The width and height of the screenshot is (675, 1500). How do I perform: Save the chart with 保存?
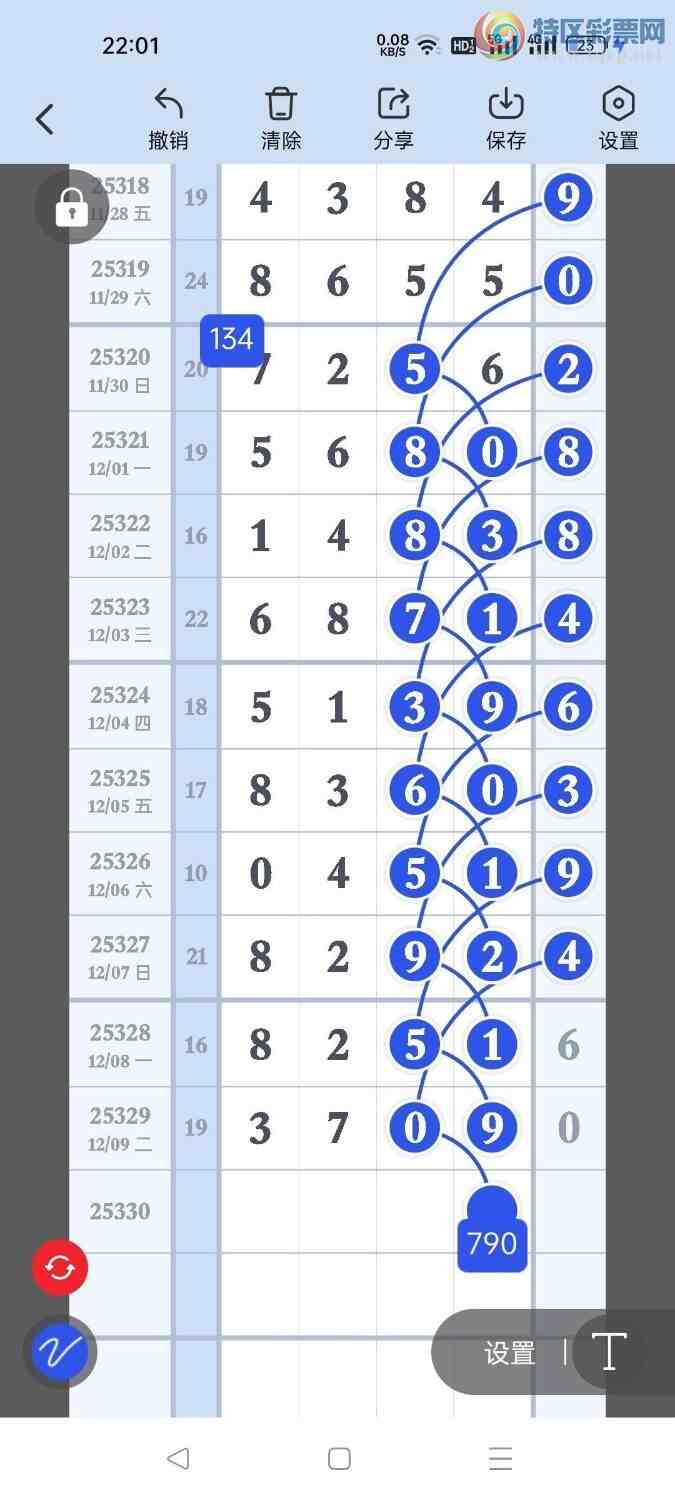tap(506, 118)
